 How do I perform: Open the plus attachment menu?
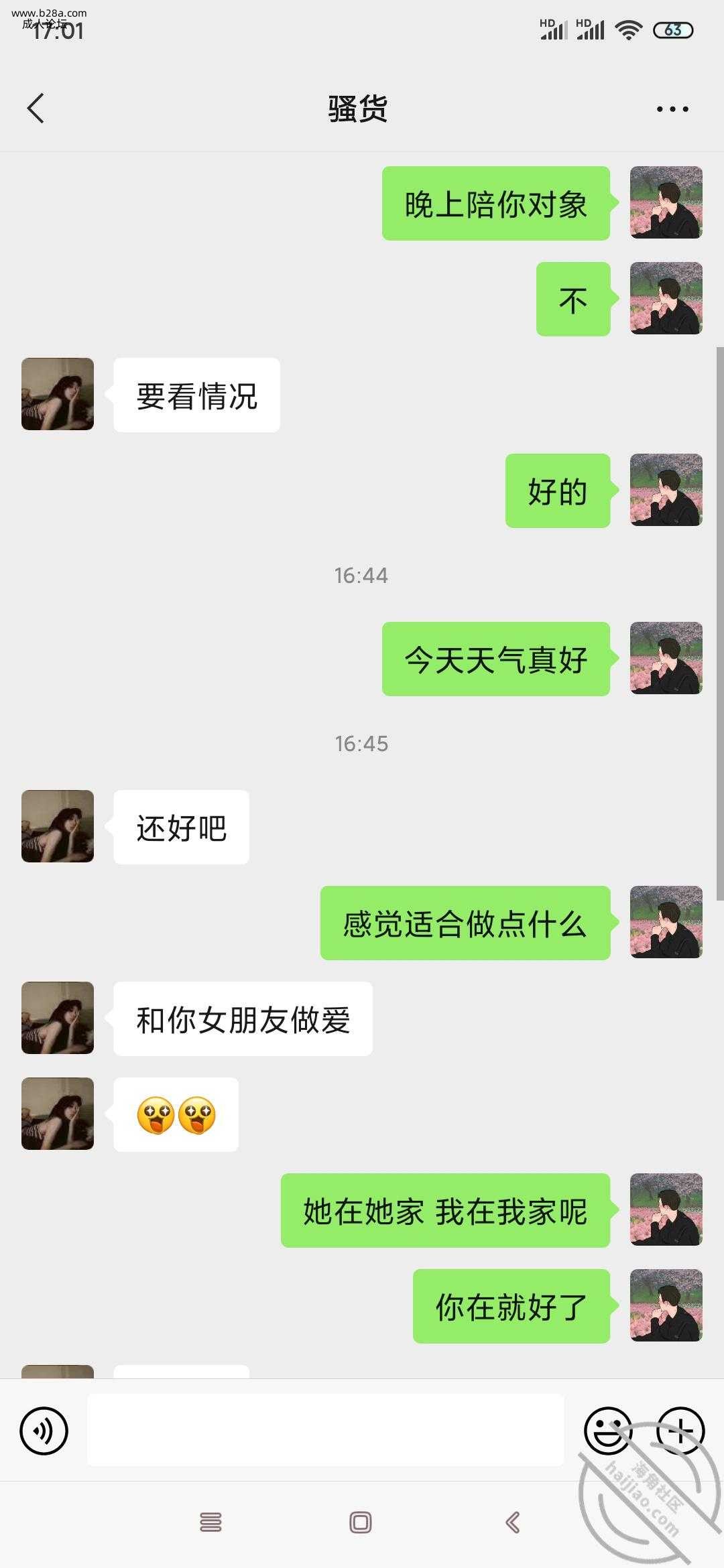(680, 1430)
